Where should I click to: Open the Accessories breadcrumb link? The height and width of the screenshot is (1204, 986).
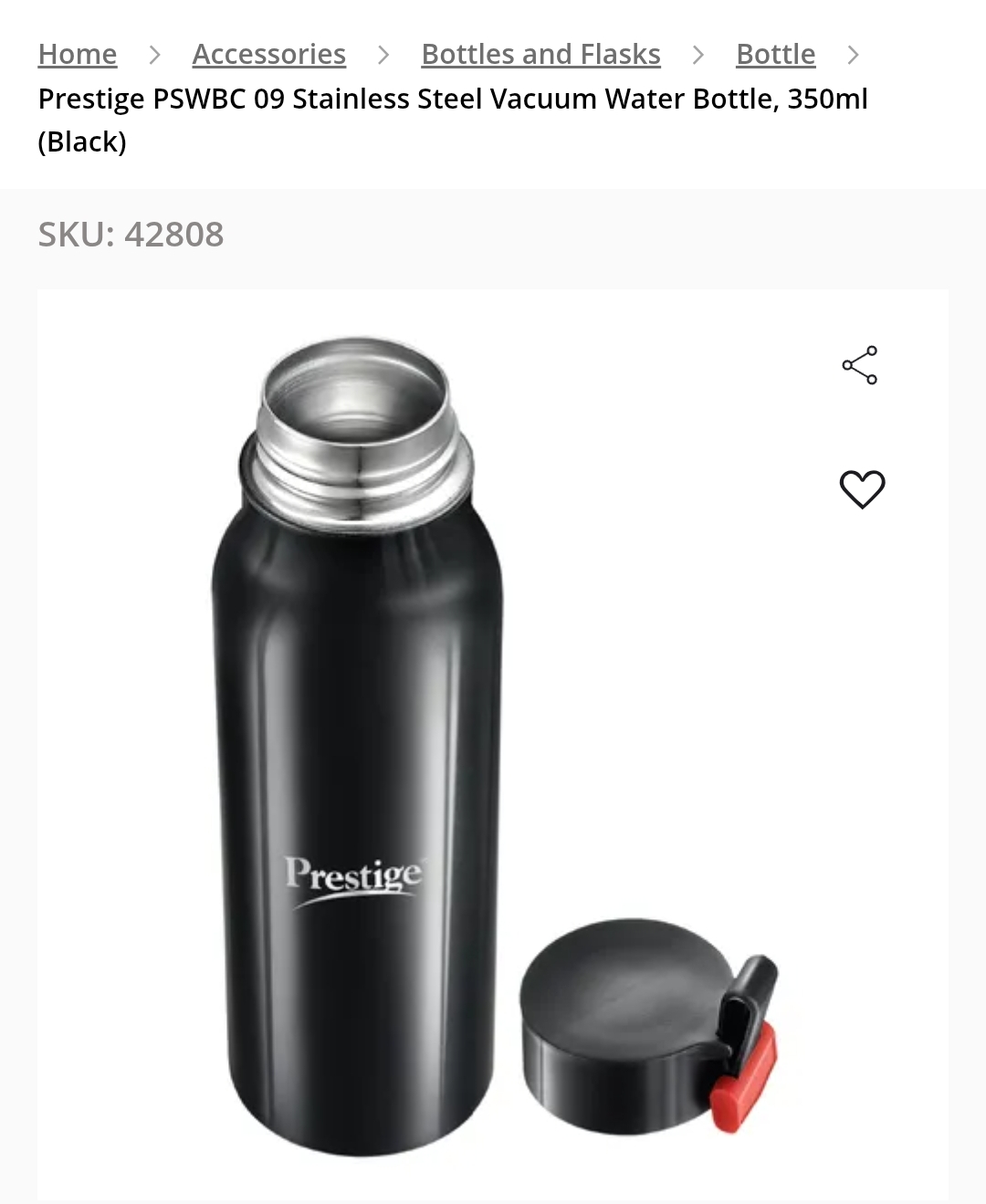click(x=268, y=55)
